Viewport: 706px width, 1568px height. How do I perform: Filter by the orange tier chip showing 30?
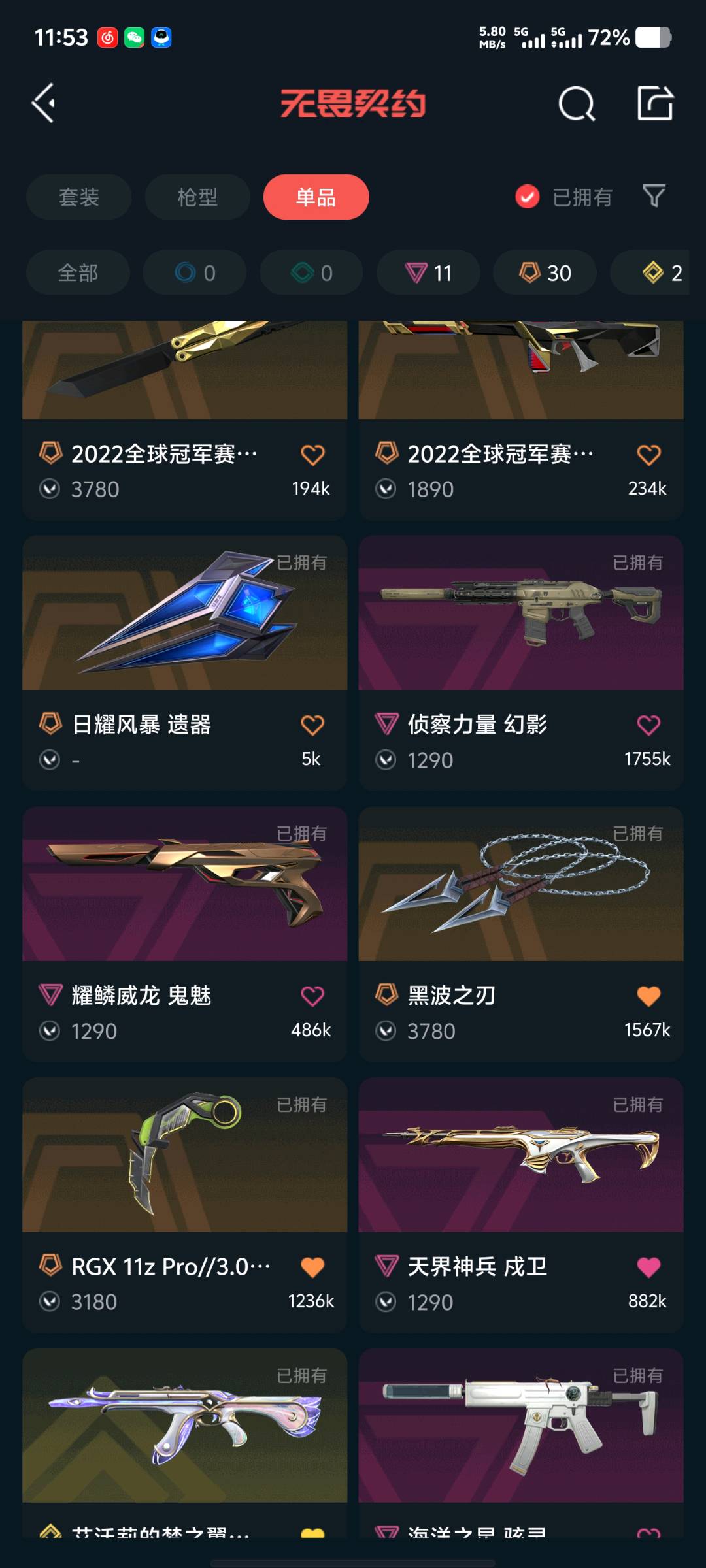click(545, 272)
